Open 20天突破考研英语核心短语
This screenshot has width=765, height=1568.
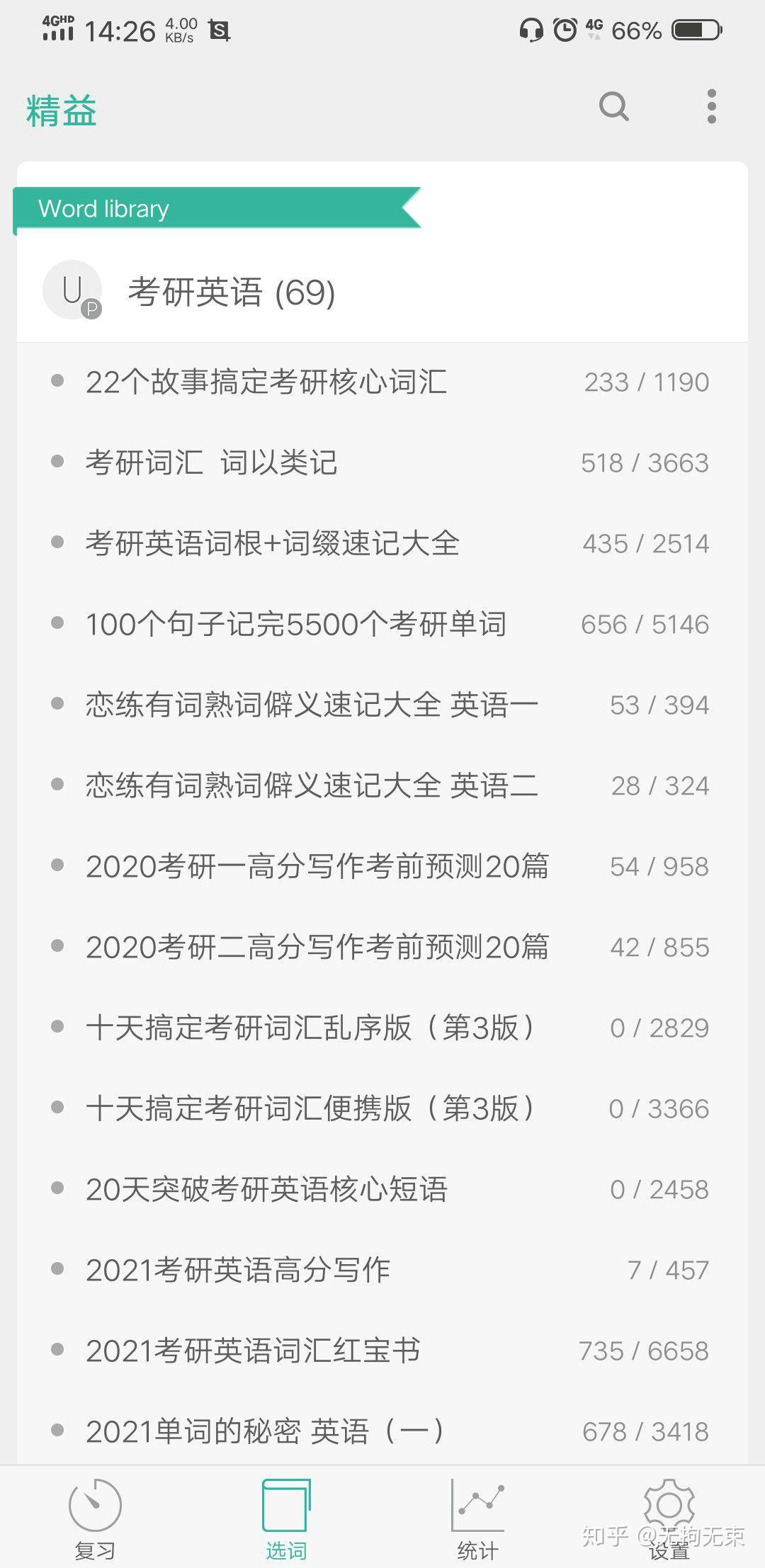[266, 1190]
